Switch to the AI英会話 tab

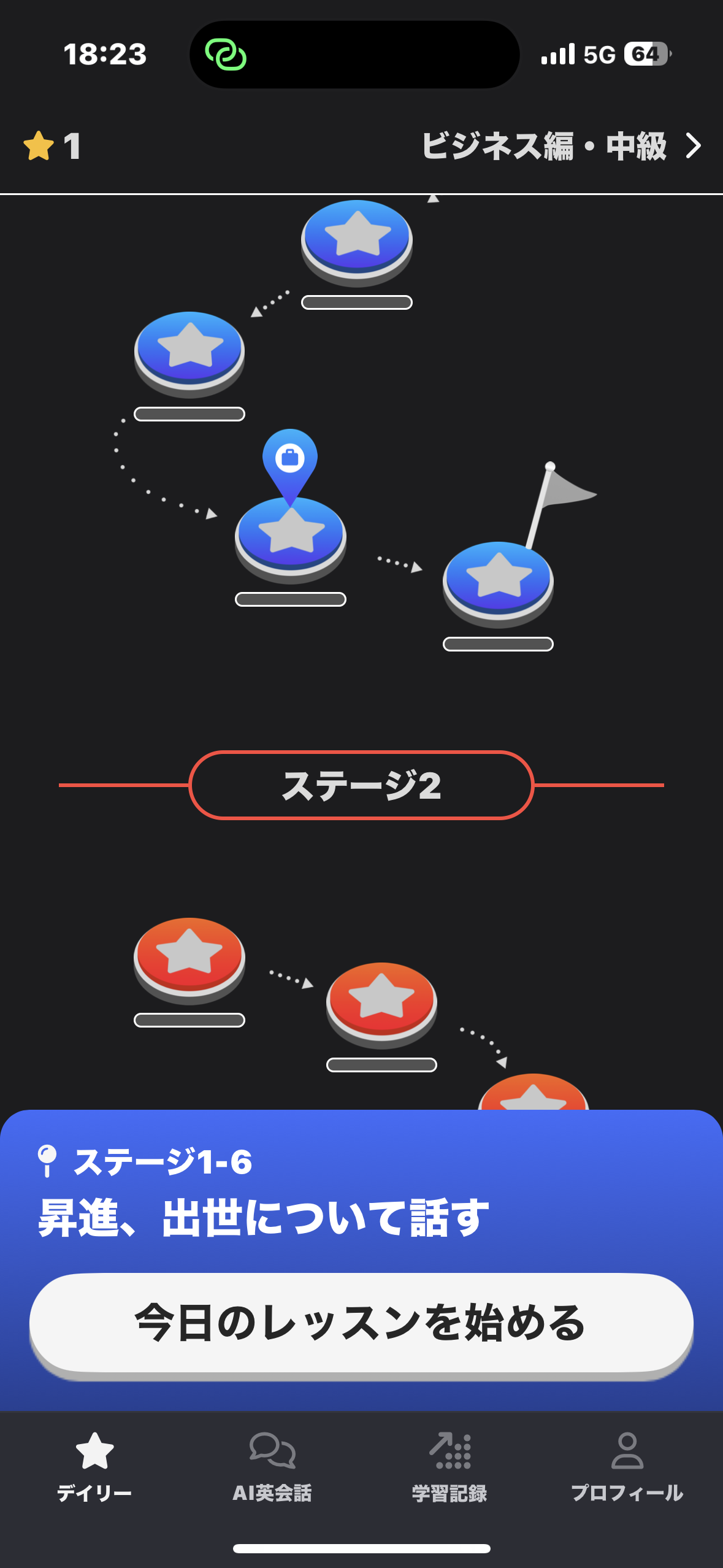click(272, 1467)
